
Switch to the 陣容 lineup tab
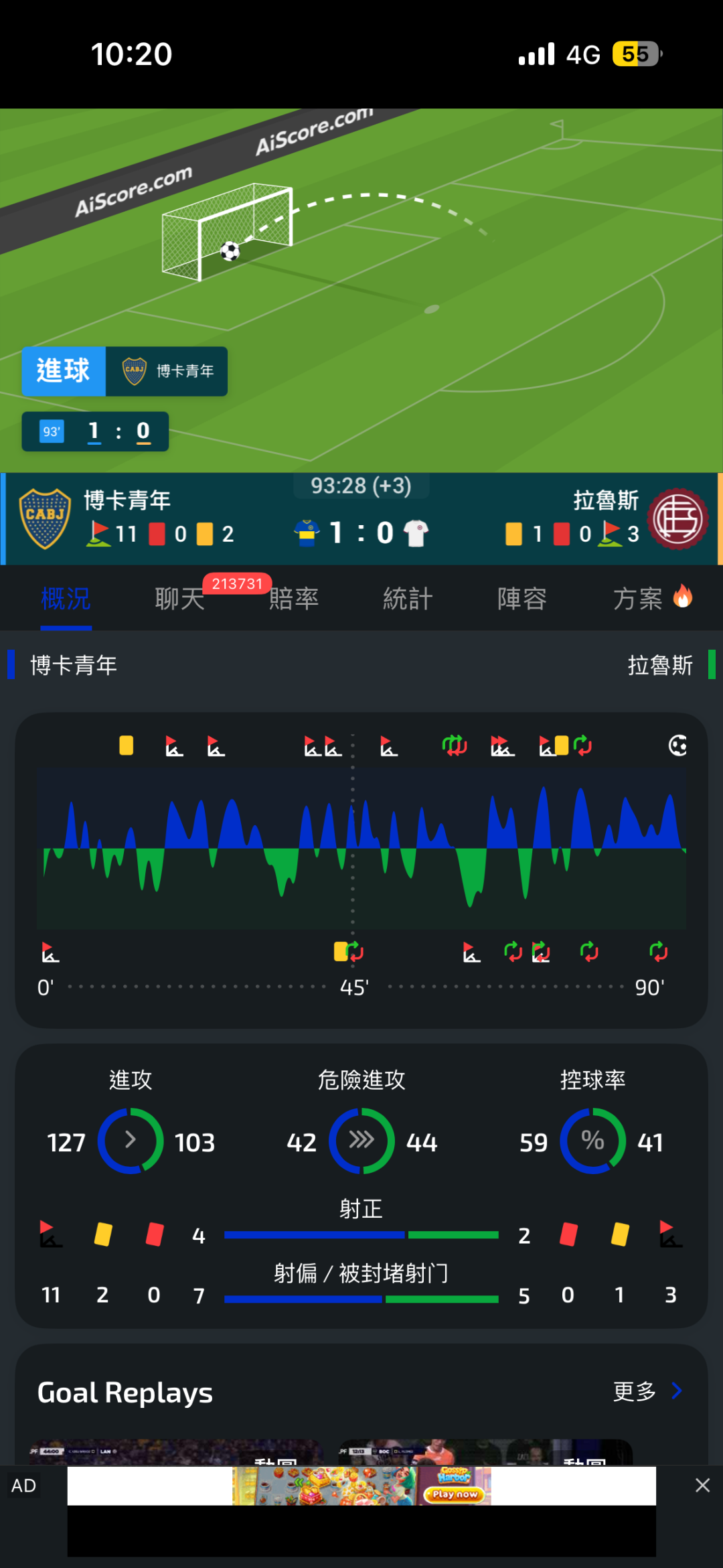(522, 598)
